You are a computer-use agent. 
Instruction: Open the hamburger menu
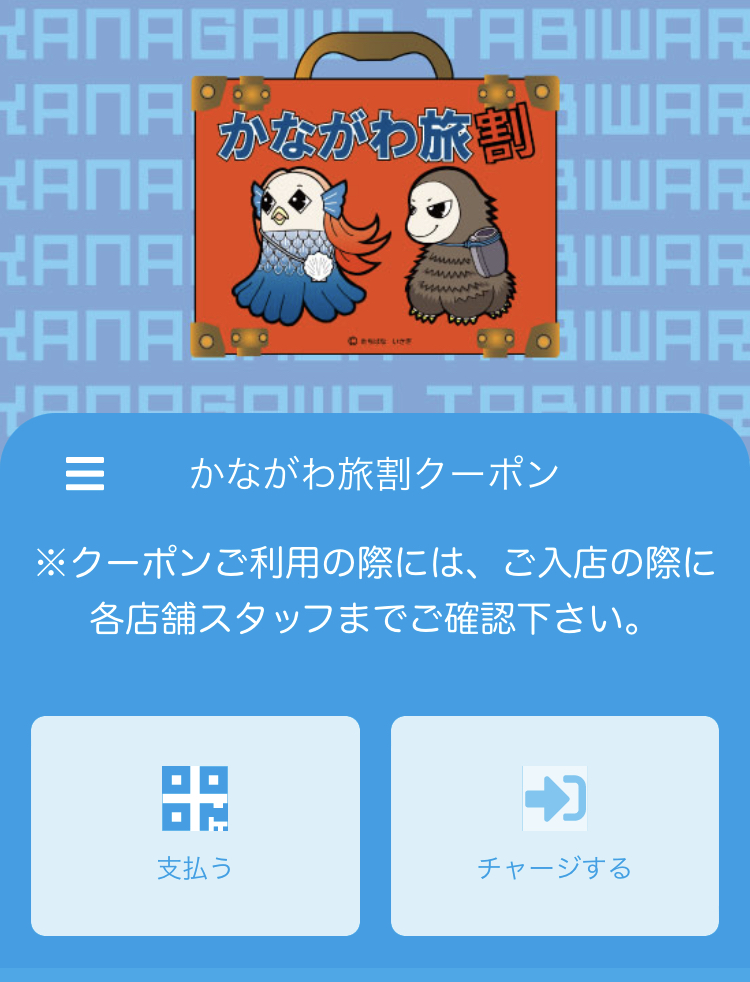click(85, 473)
